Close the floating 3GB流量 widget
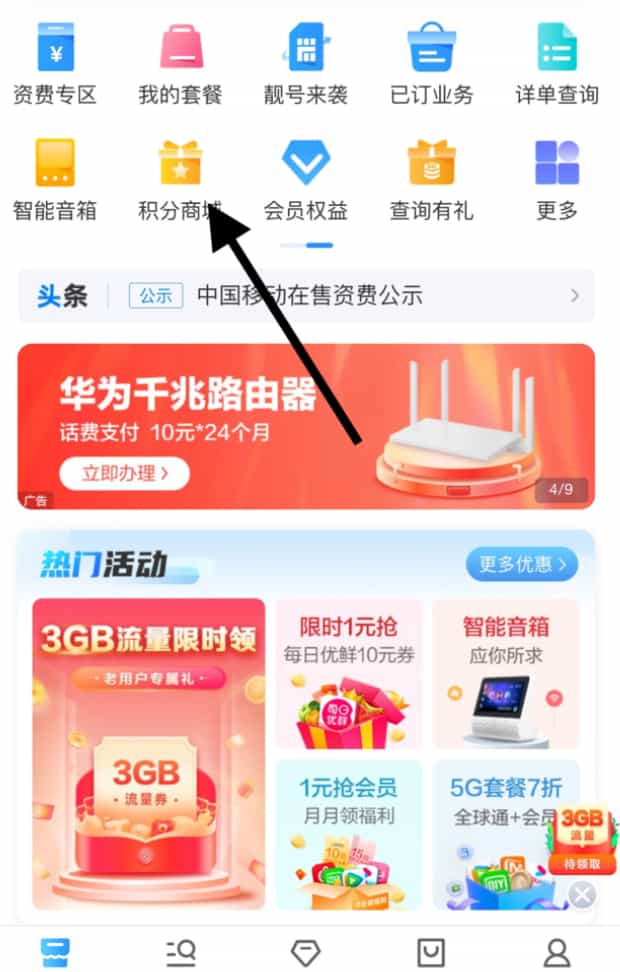620x972 pixels. coord(583,893)
